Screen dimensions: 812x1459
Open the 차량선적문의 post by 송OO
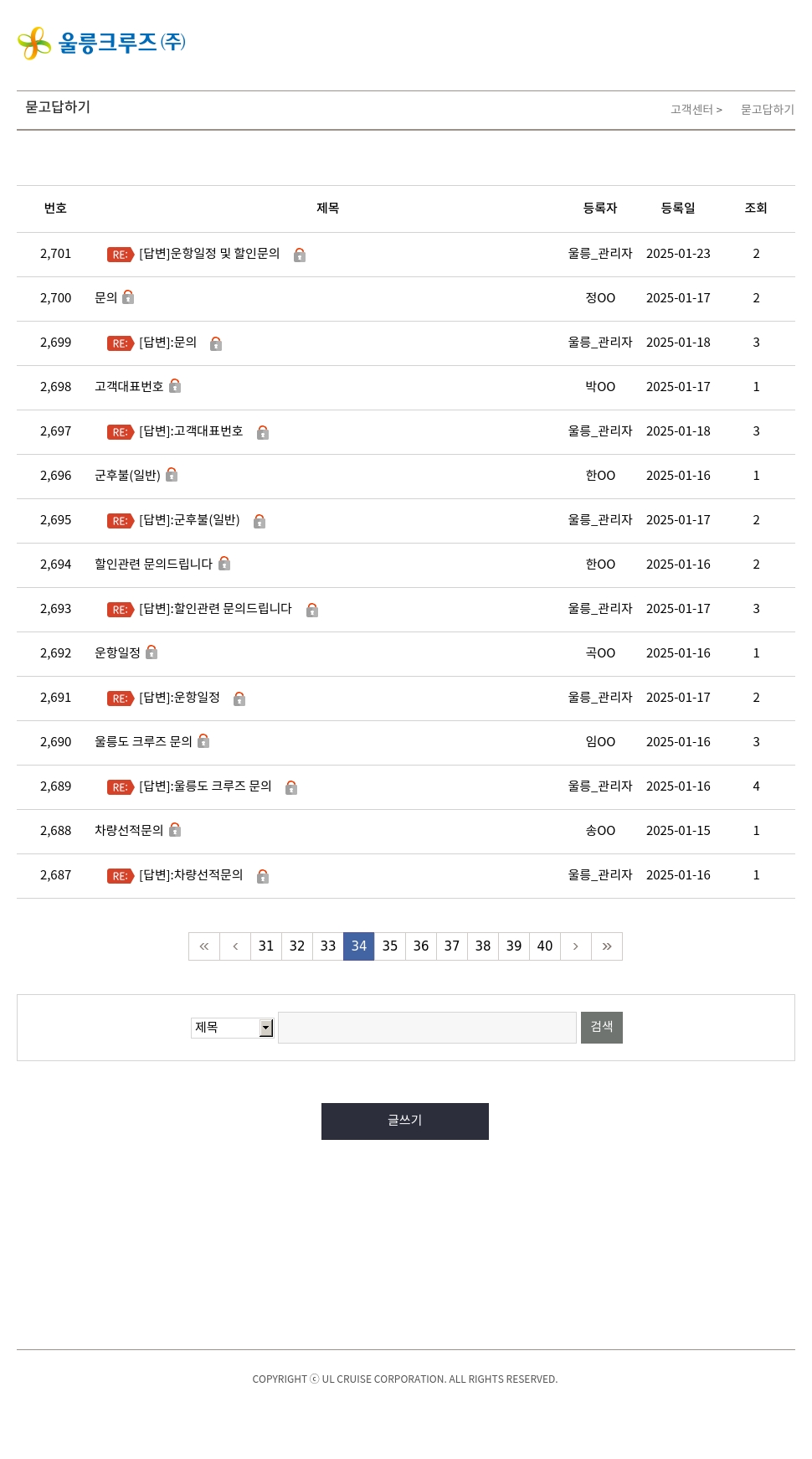129,831
